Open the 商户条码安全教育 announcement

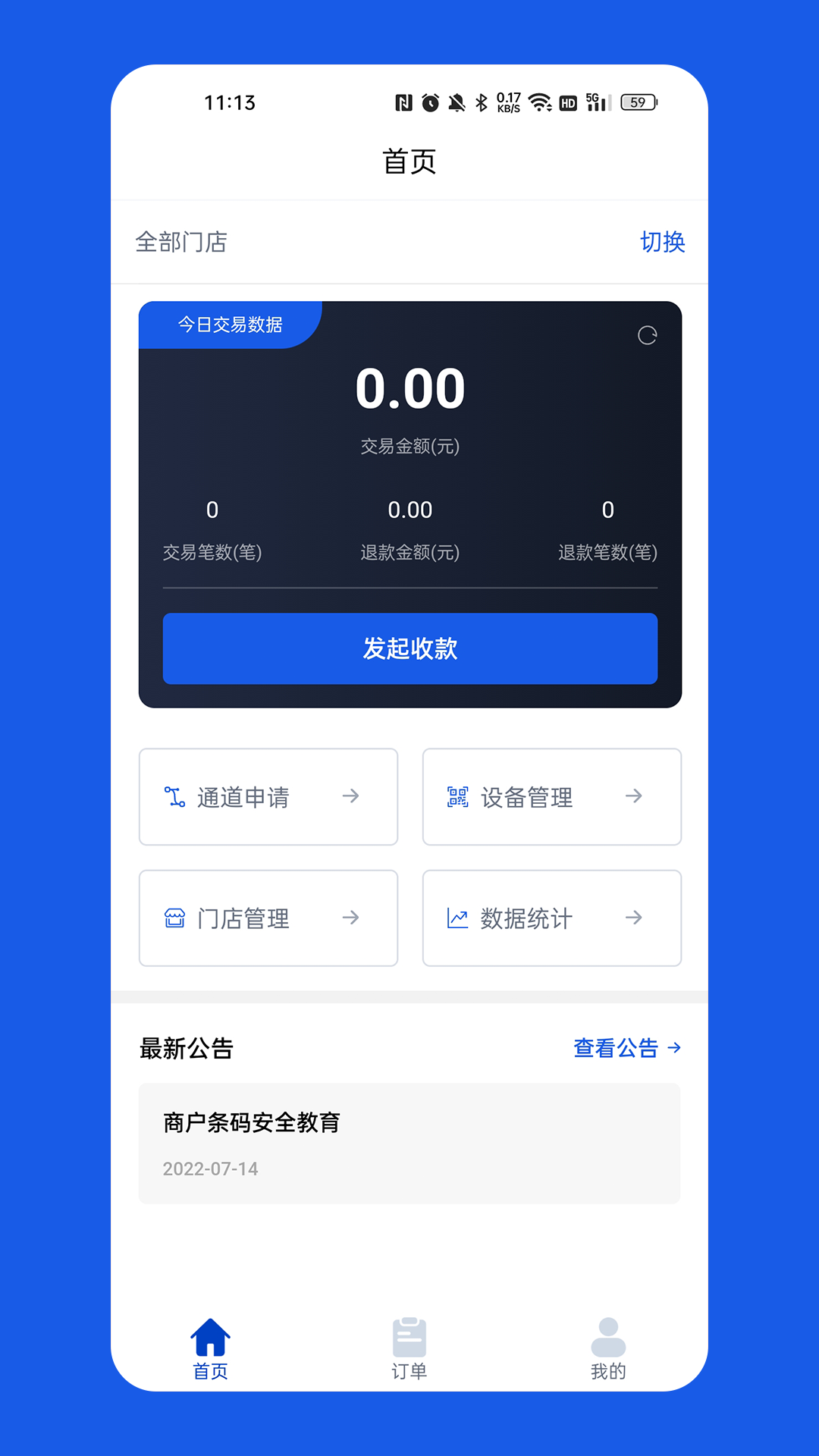point(409,1143)
